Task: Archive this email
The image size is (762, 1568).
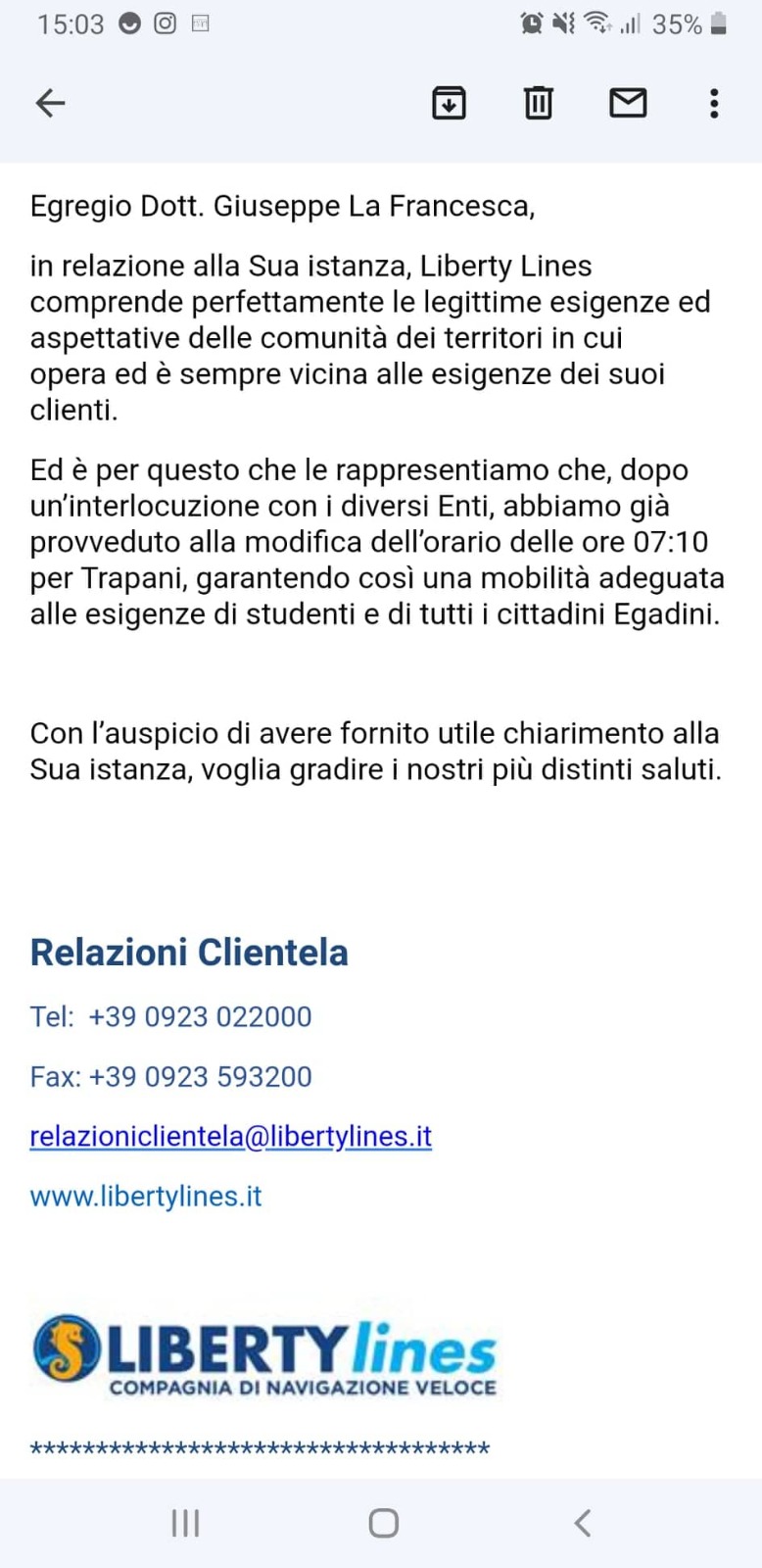Action: [449, 103]
